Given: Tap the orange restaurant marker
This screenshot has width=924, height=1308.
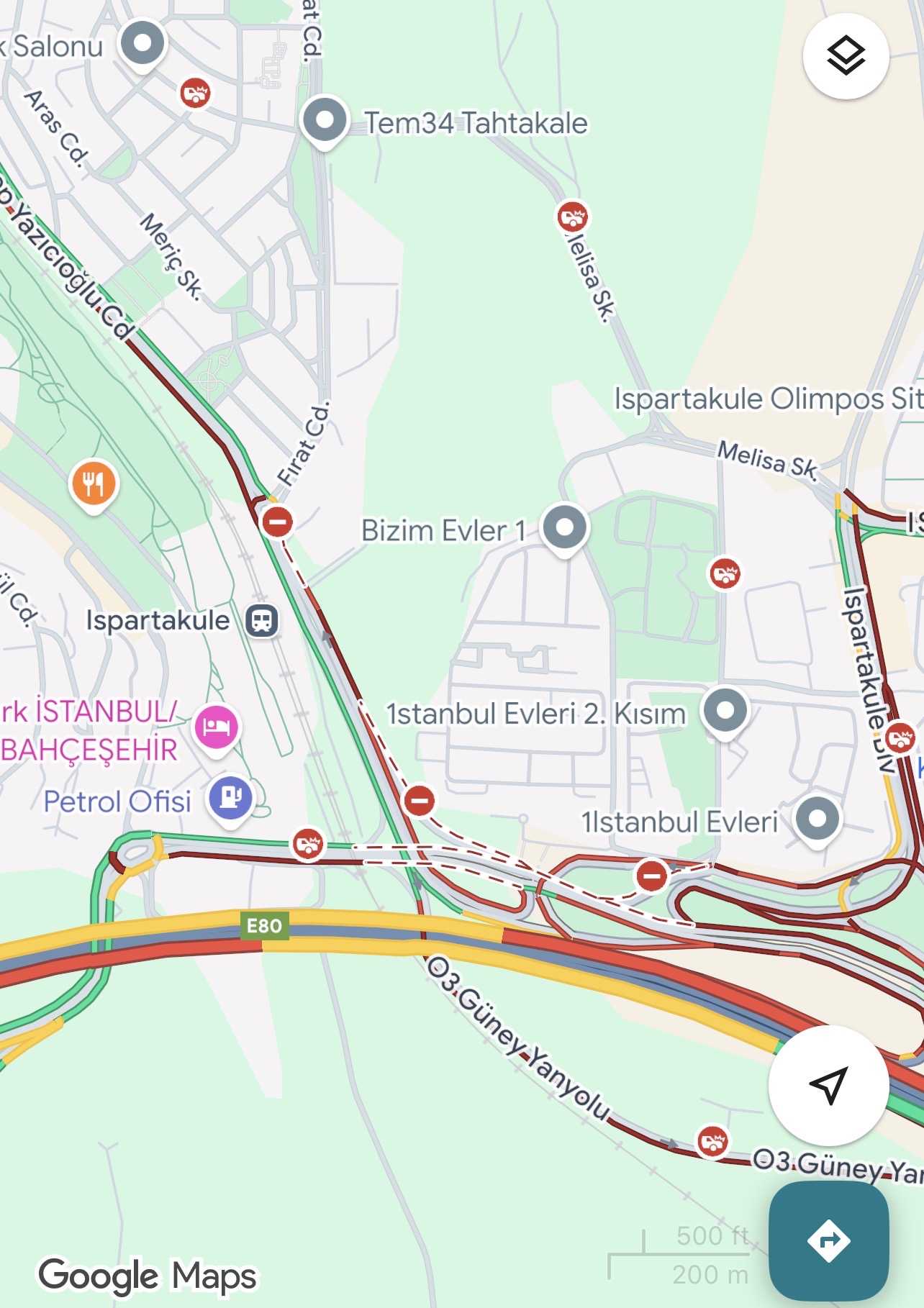Looking at the screenshot, I should 94,483.
